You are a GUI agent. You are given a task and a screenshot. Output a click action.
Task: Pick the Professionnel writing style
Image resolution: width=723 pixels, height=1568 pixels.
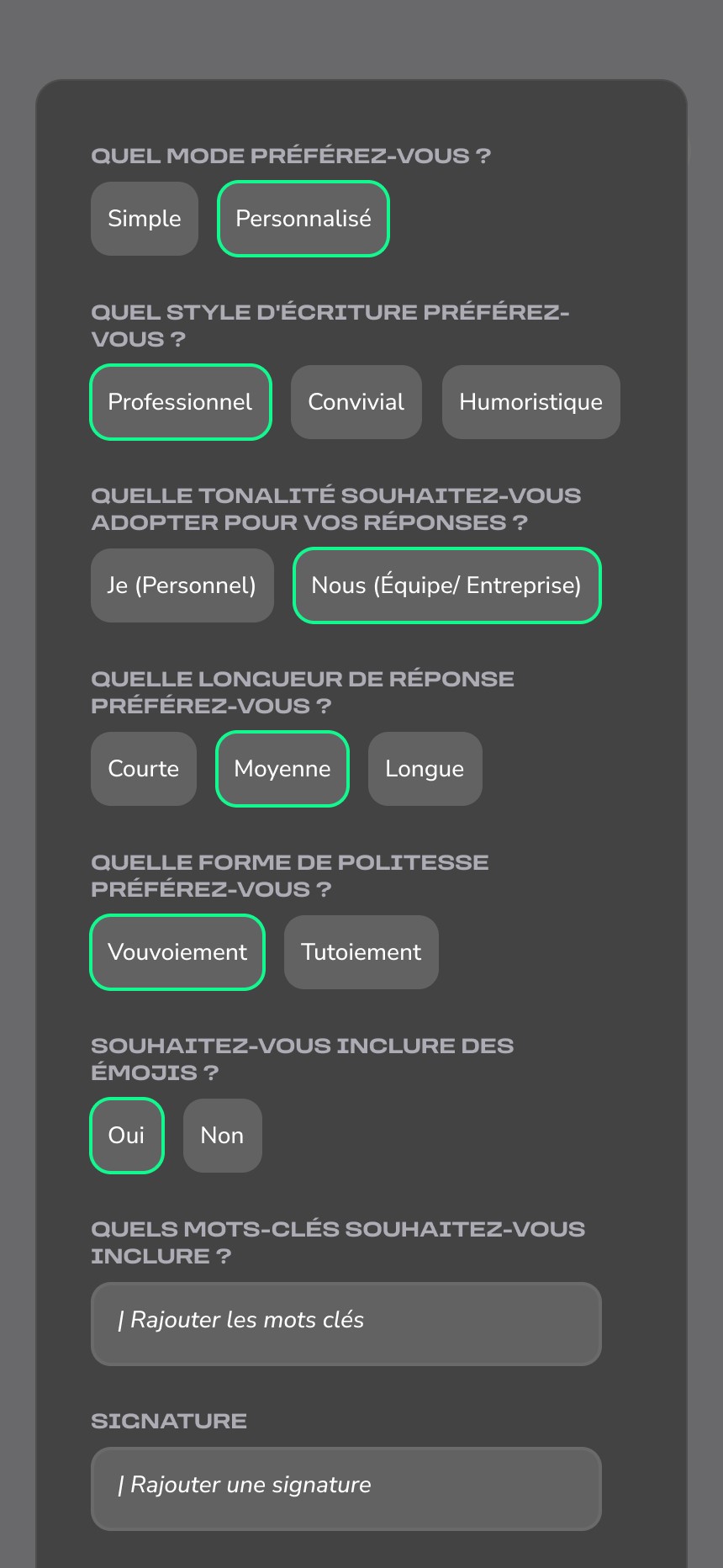point(181,402)
